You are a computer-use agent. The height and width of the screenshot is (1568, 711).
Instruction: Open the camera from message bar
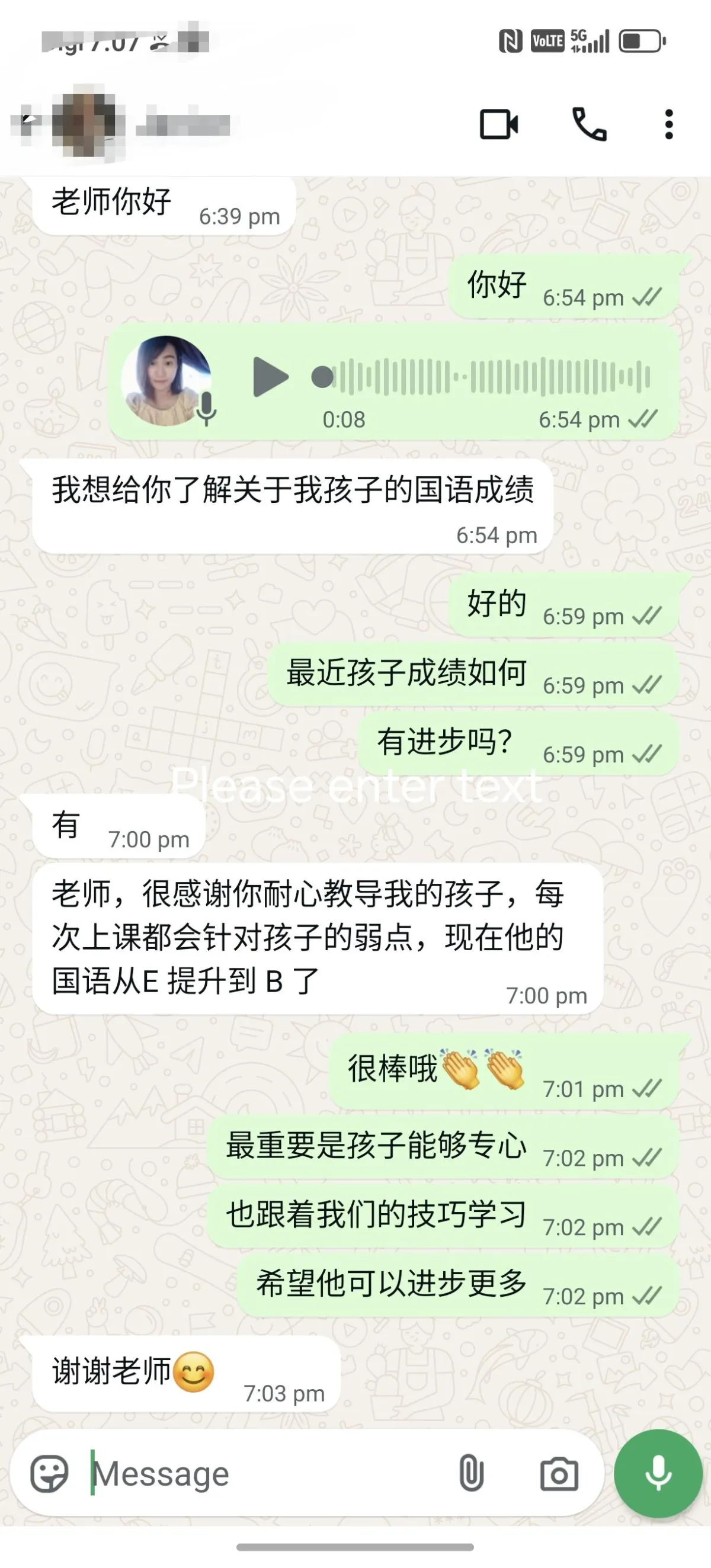pyautogui.click(x=559, y=1474)
